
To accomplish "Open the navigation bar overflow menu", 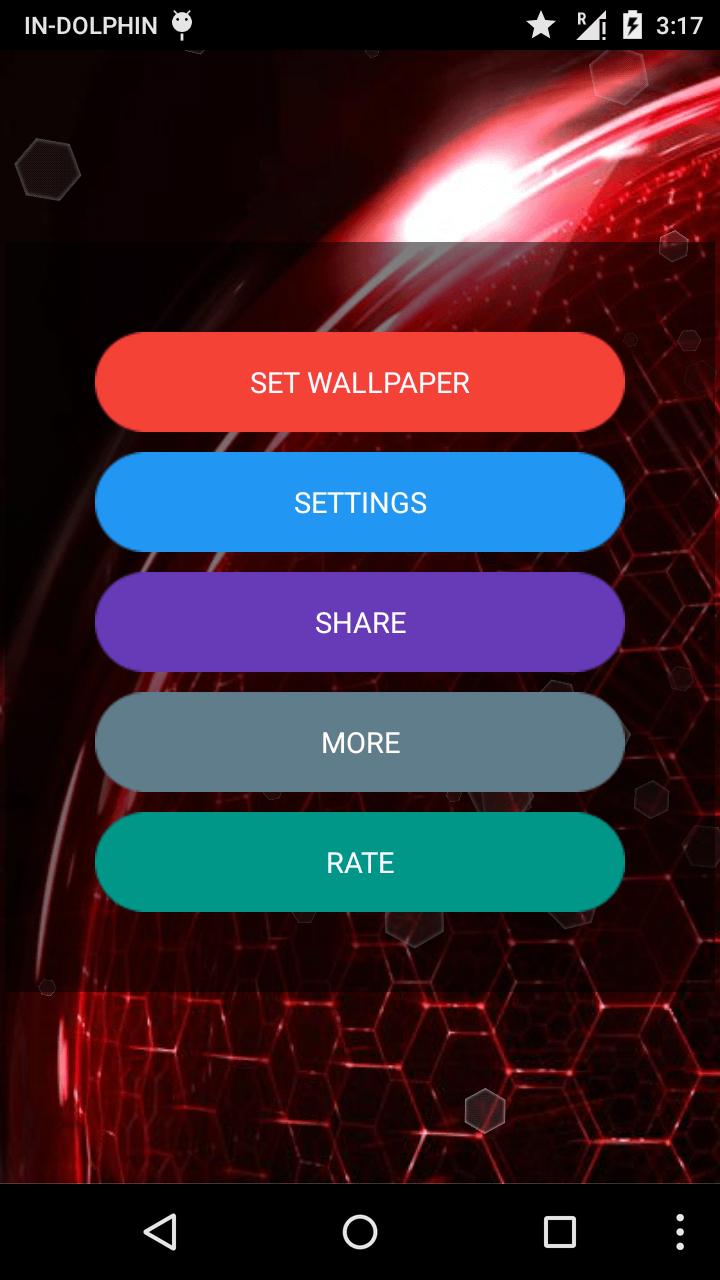I will [x=680, y=1231].
